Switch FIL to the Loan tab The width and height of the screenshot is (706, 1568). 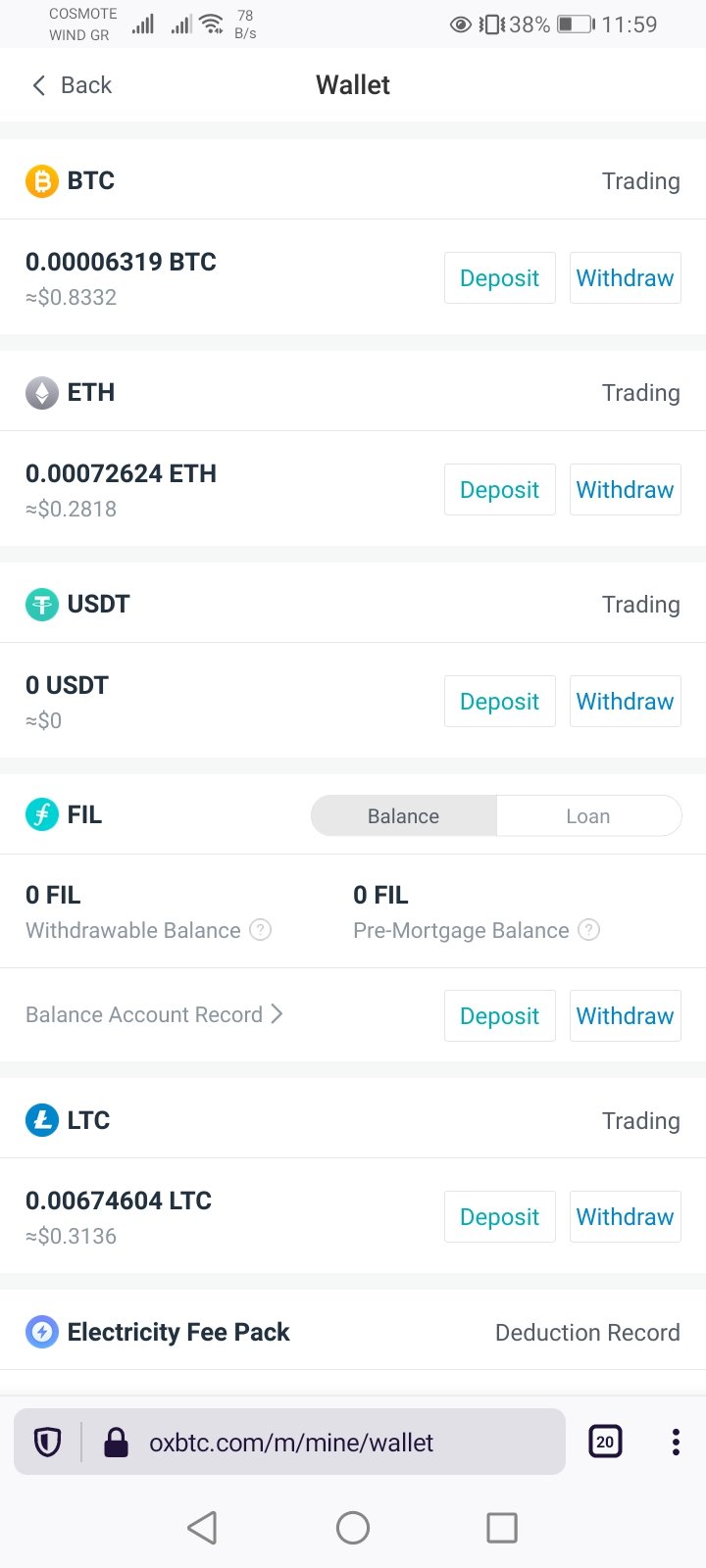[588, 815]
